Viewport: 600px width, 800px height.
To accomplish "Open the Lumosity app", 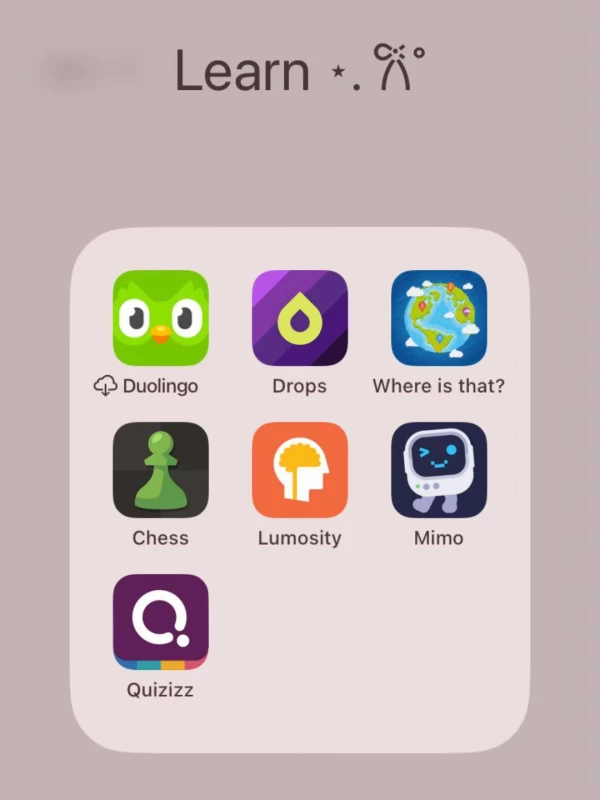I will pyautogui.click(x=300, y=470).
